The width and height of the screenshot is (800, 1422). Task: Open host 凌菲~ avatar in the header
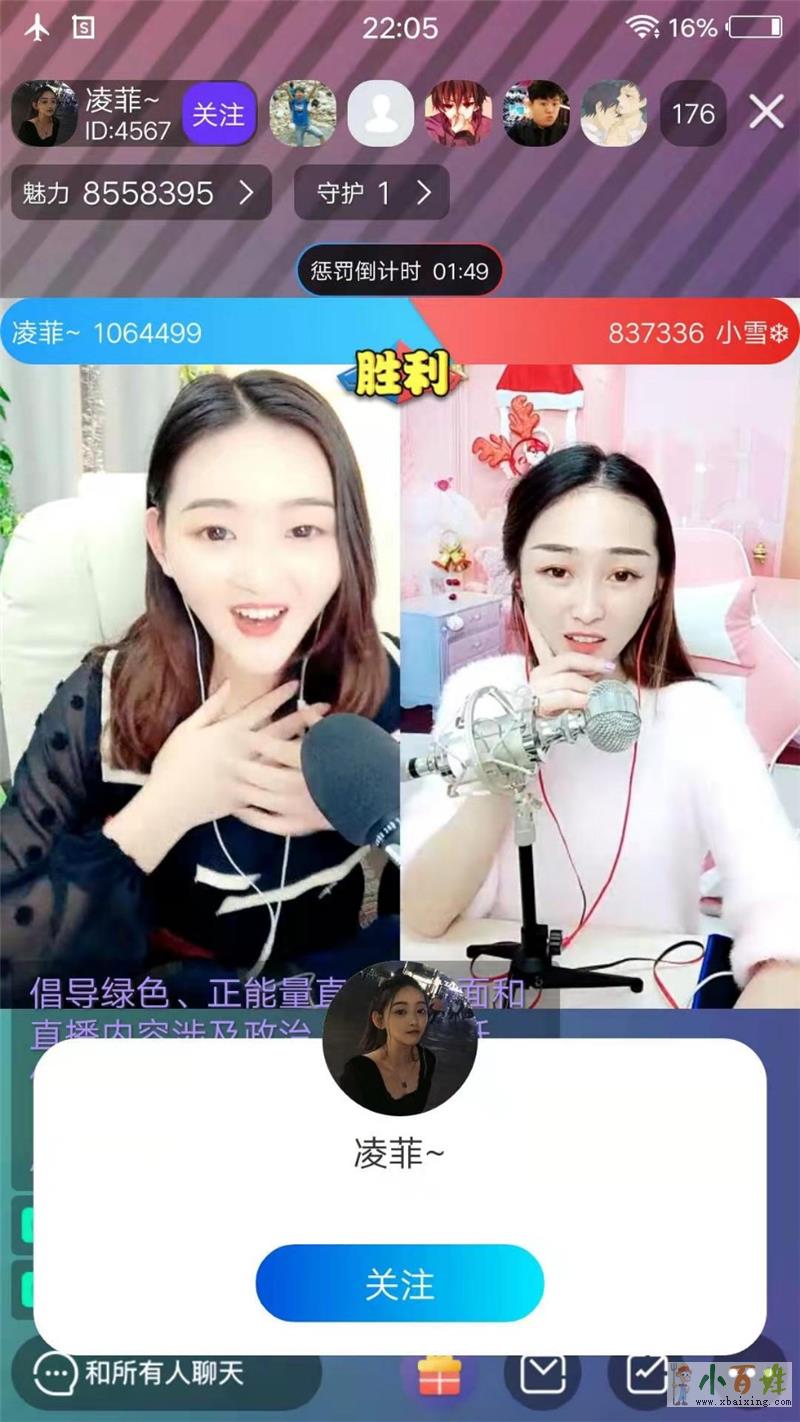[x=45, y=114]
